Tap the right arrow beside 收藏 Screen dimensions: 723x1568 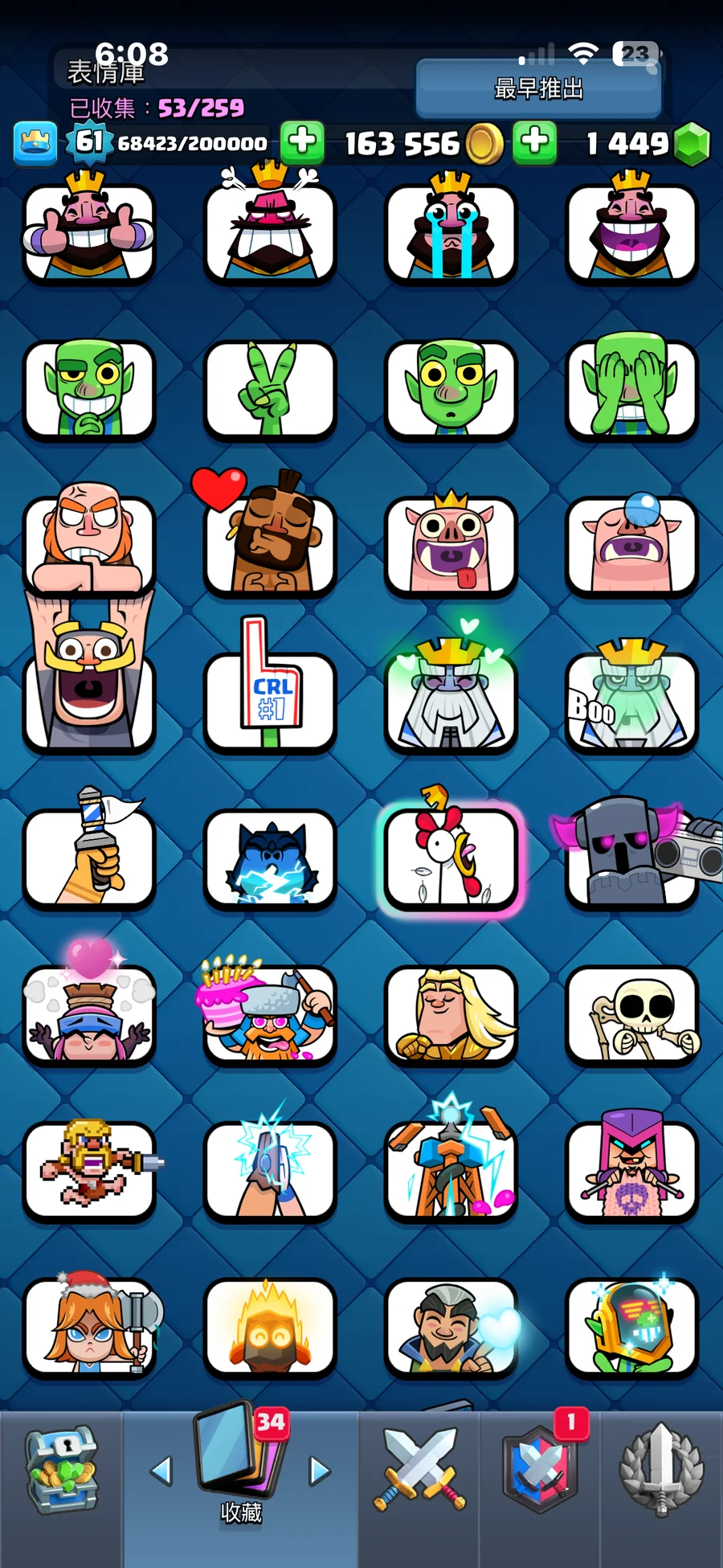(320, 1471)
